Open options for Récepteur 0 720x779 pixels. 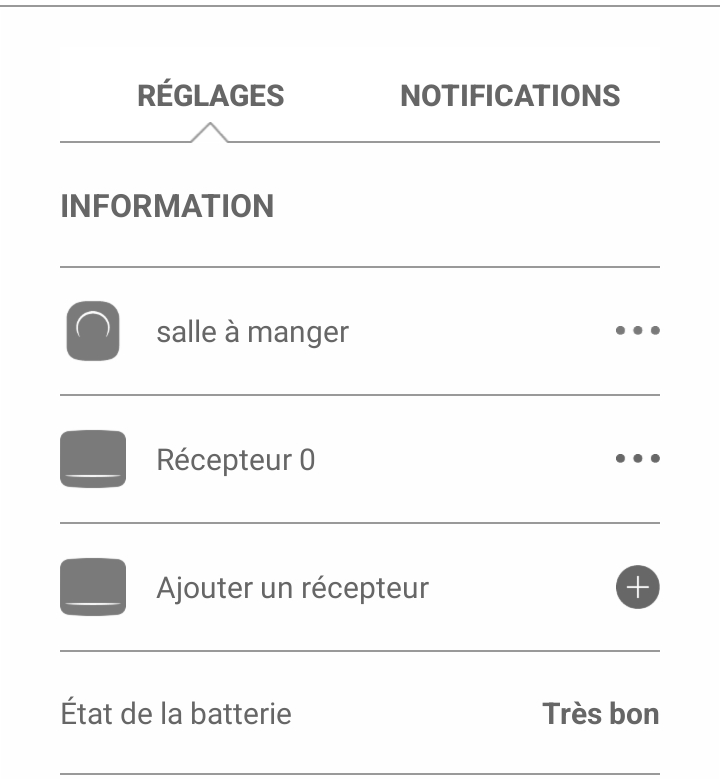(x=637, y=459)
